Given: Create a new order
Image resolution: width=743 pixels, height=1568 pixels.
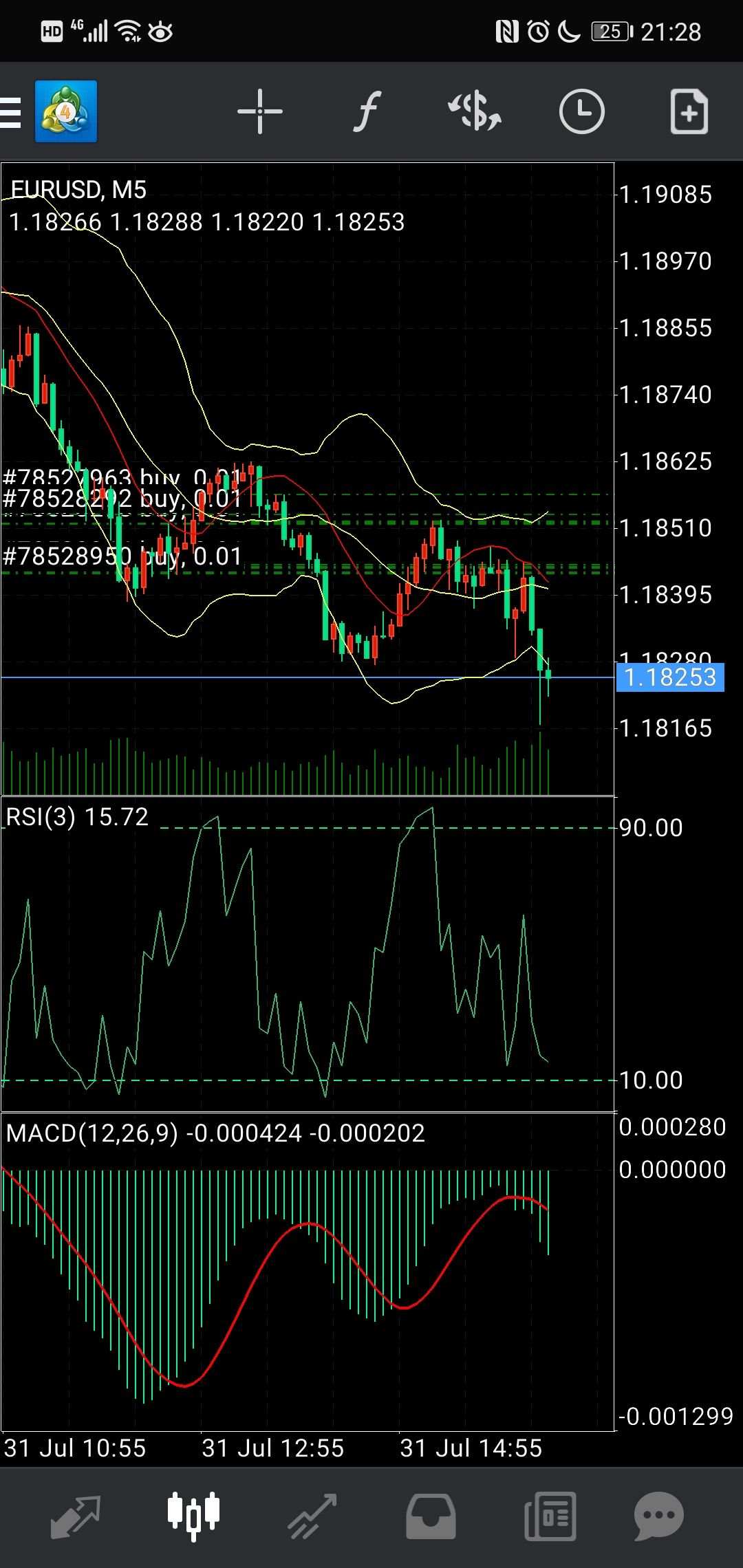Looking at the screenshot, I should pos(689,111).
